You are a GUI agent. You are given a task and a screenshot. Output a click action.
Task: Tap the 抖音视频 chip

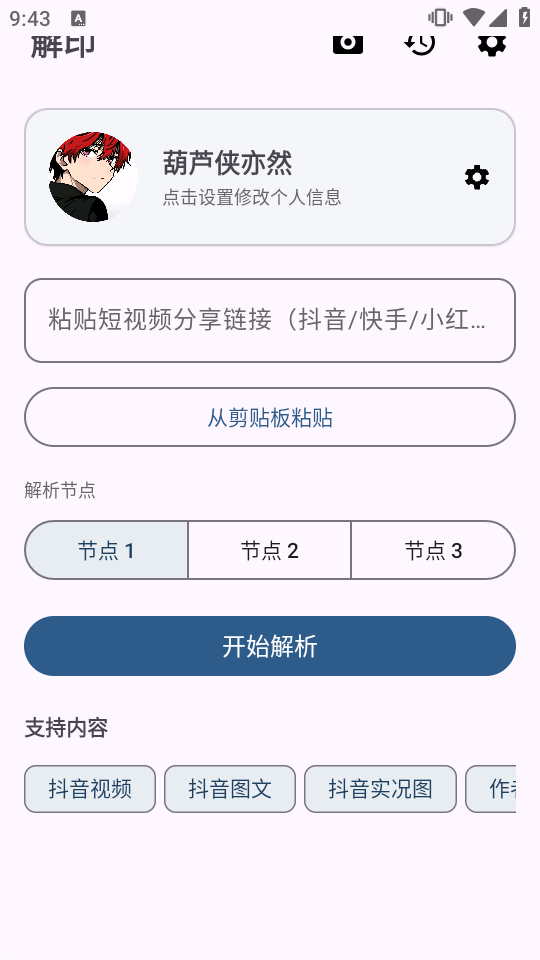tap(90, 789)
